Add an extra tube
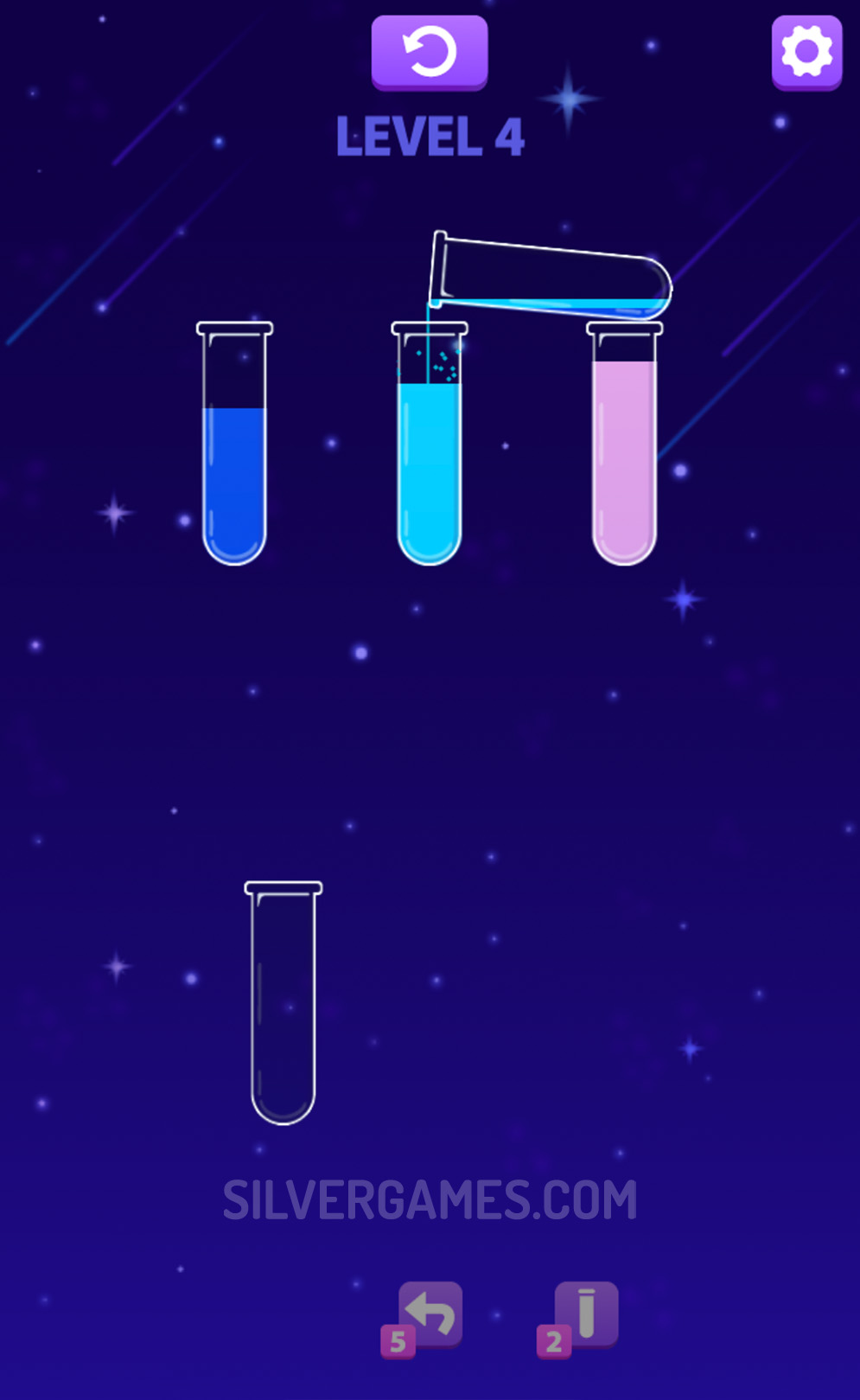This screenshot has height=1400, width=860. coord(585,1314)
